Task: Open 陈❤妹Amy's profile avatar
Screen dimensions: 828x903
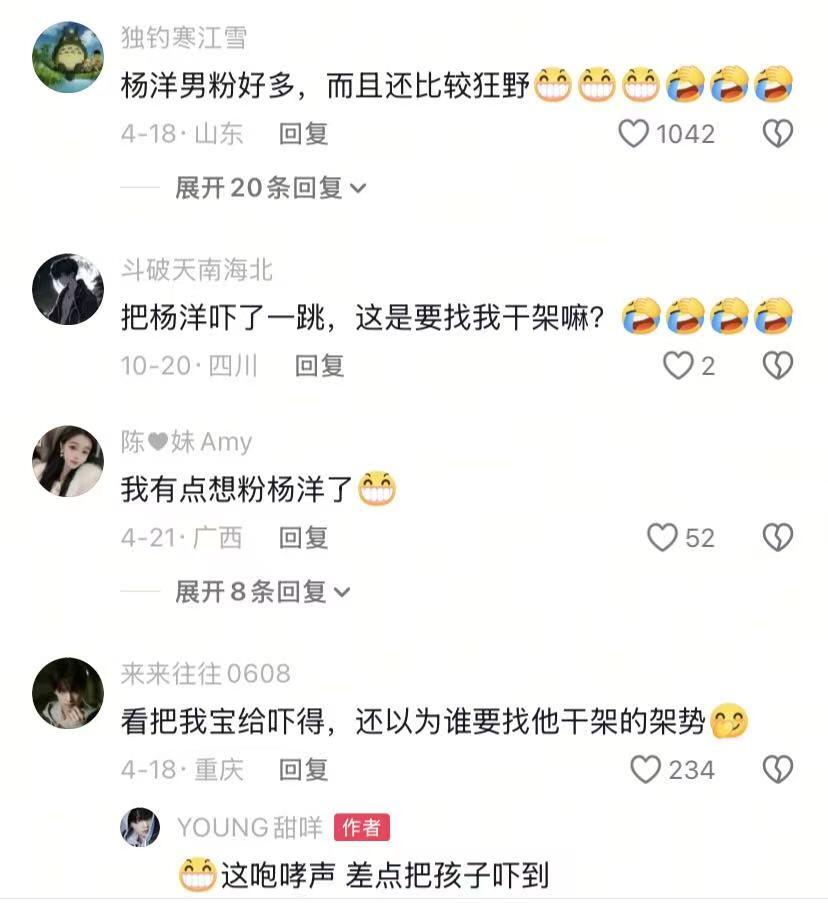Action: pyautogui.click(x=67, y=458)
